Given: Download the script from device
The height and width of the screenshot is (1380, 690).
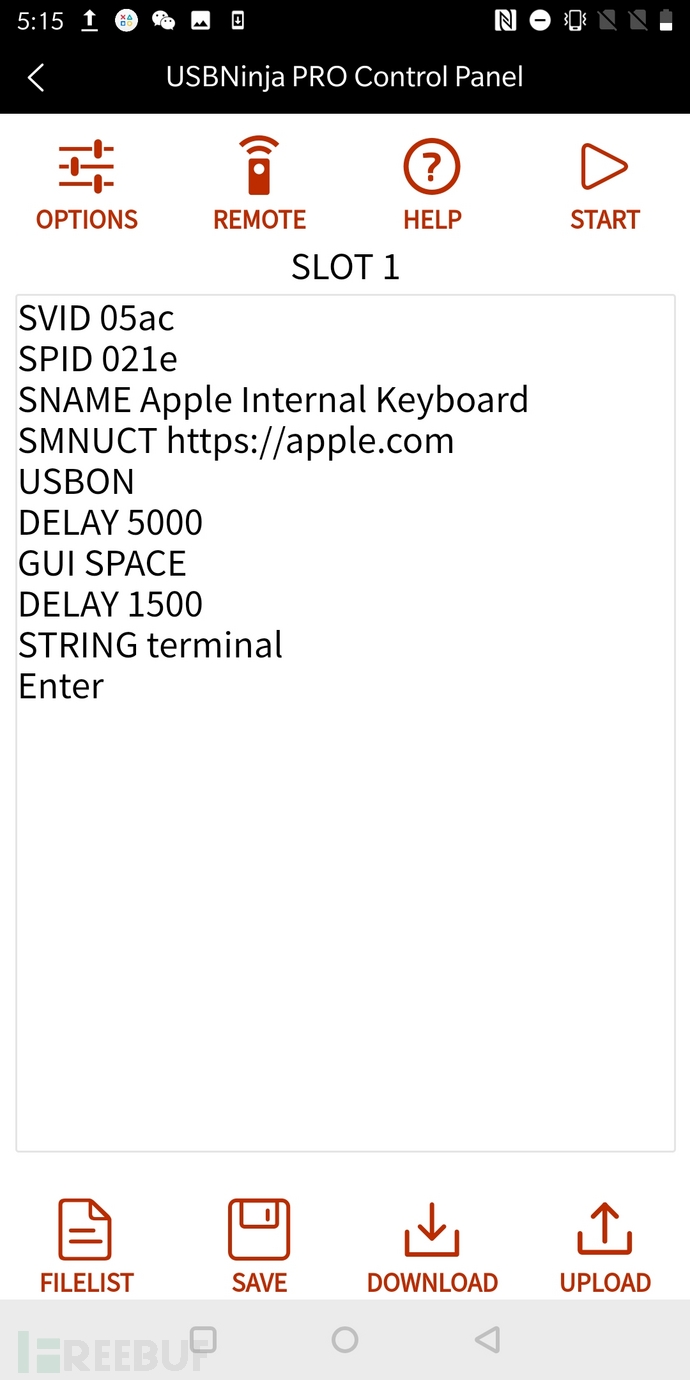Looking at the screenshot, I should [x=432, y=1247].
